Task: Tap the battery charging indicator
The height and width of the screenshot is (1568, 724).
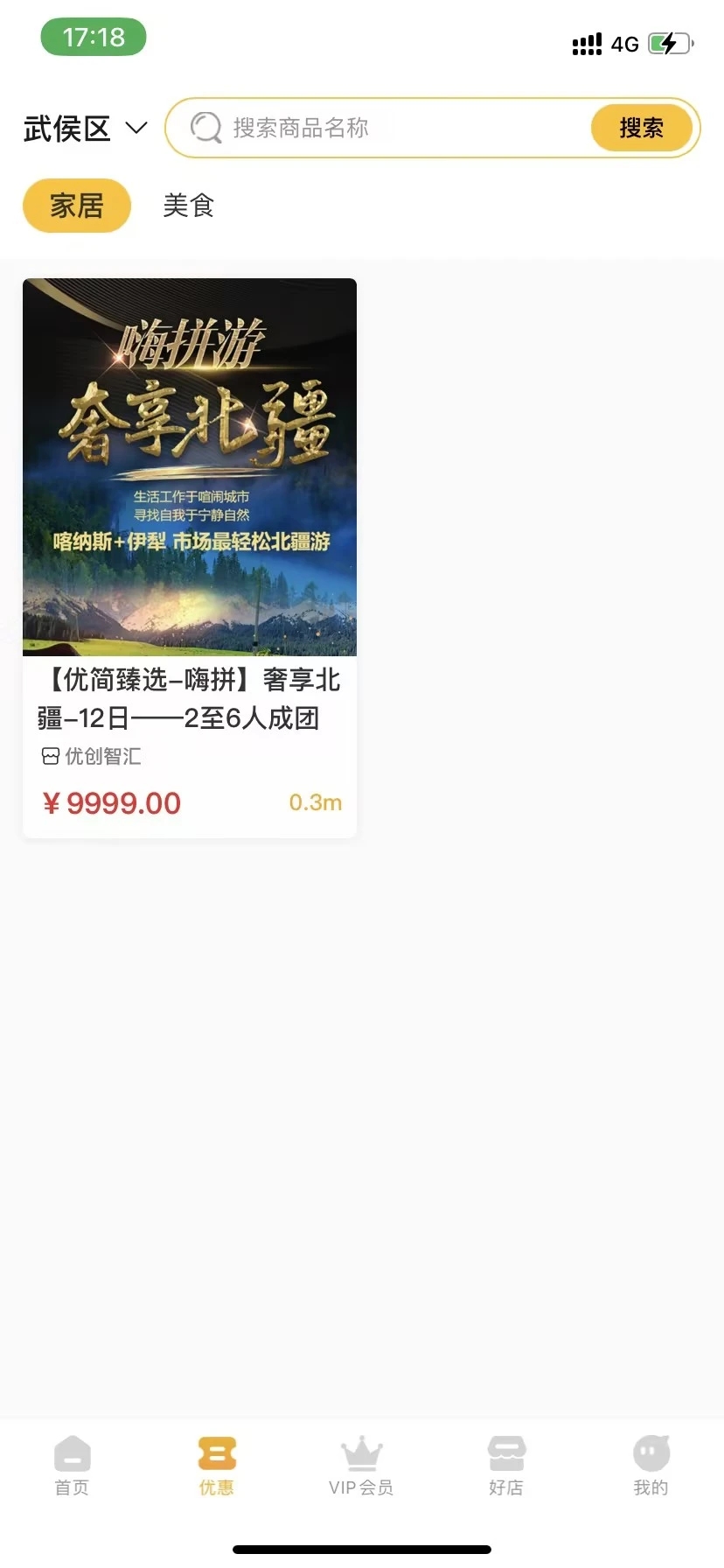Action: tap(670, 42)
